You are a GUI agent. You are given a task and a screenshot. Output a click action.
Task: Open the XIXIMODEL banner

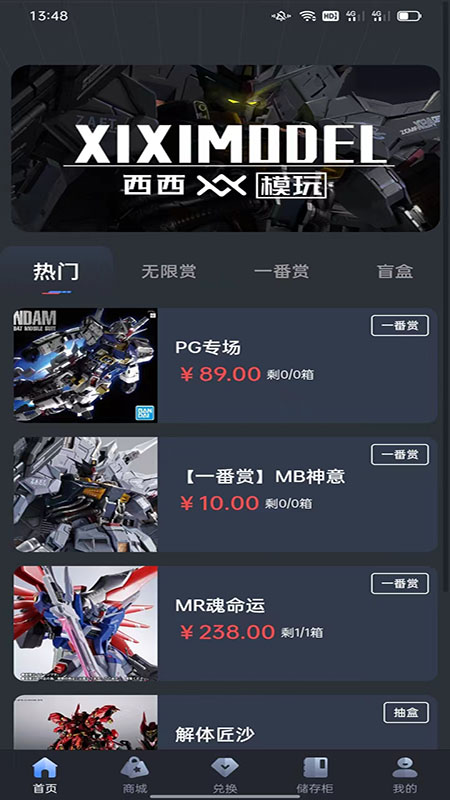pyautogui.click(x=225, y=148)
